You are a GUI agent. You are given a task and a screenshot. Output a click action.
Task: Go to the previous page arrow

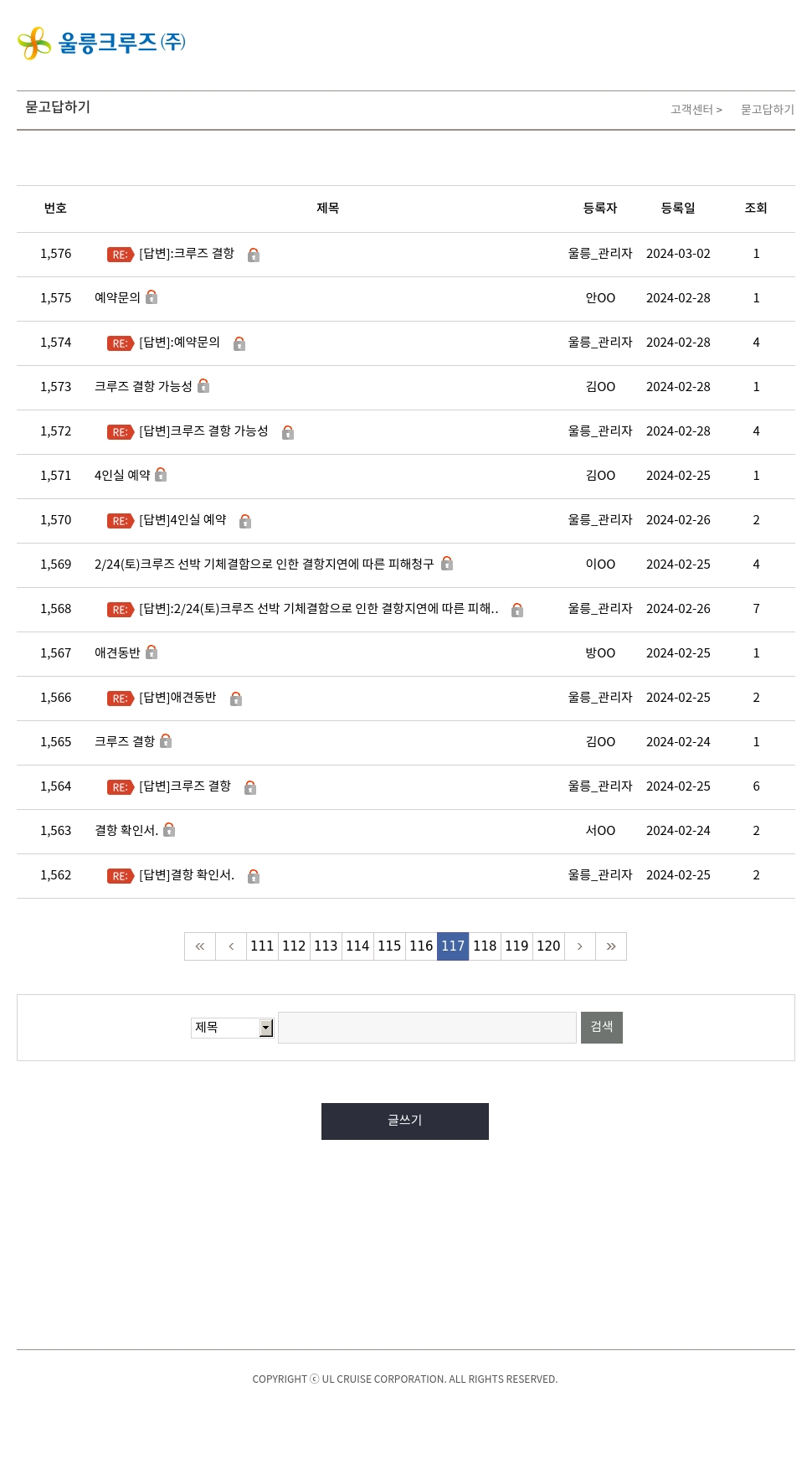[231, 946]
